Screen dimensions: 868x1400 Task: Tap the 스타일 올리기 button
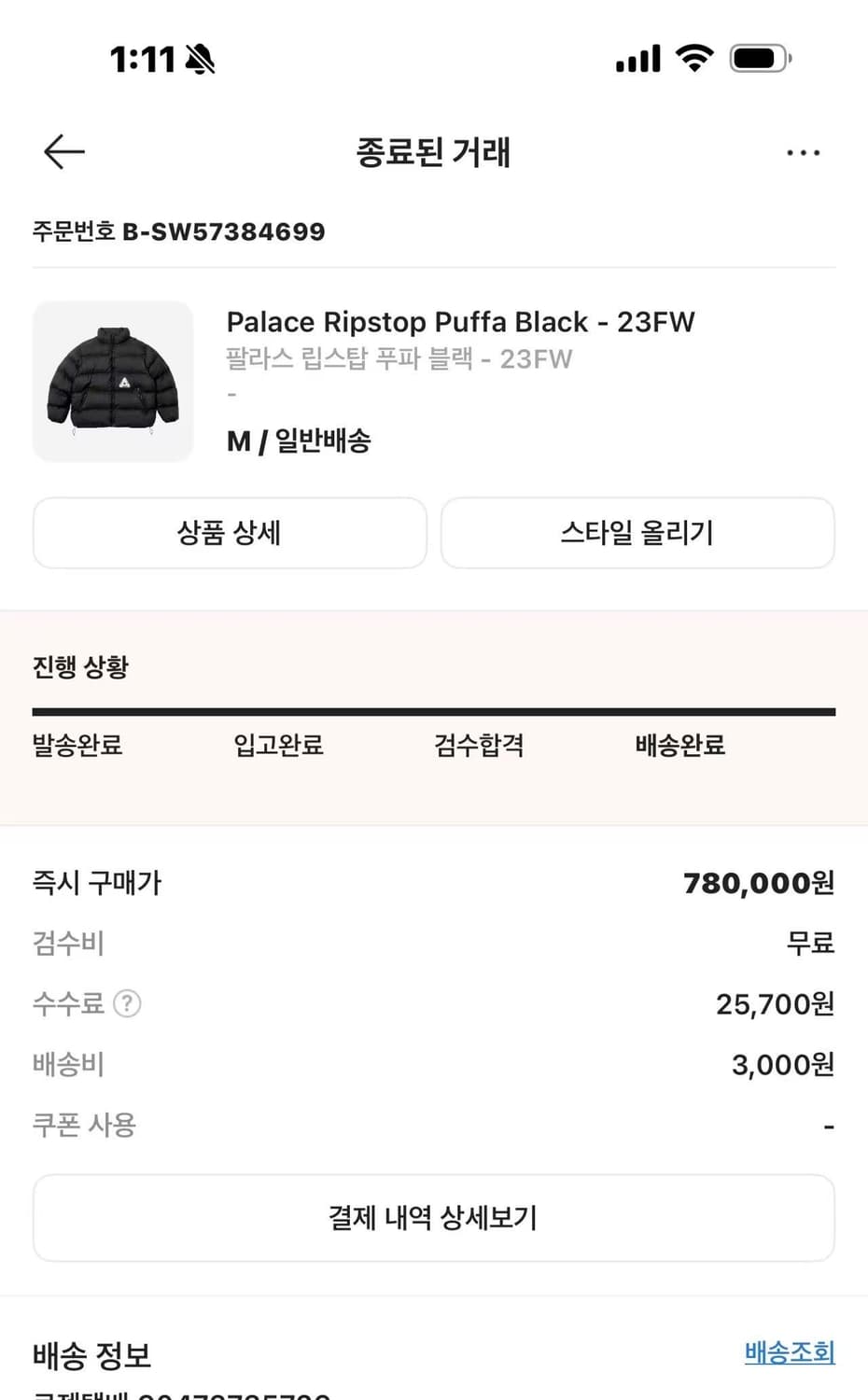[637, 533]
